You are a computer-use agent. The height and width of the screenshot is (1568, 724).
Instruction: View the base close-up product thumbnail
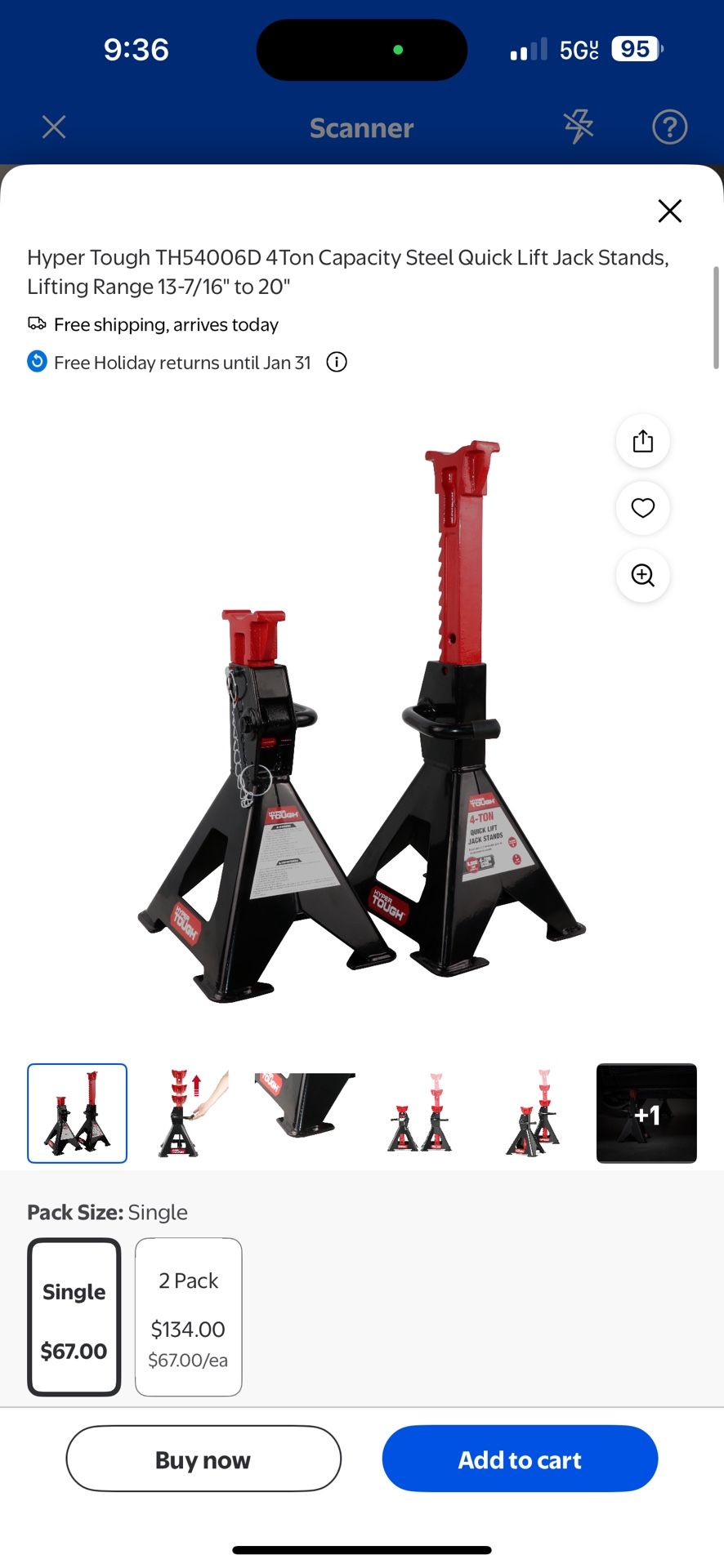pos(303,1113)
